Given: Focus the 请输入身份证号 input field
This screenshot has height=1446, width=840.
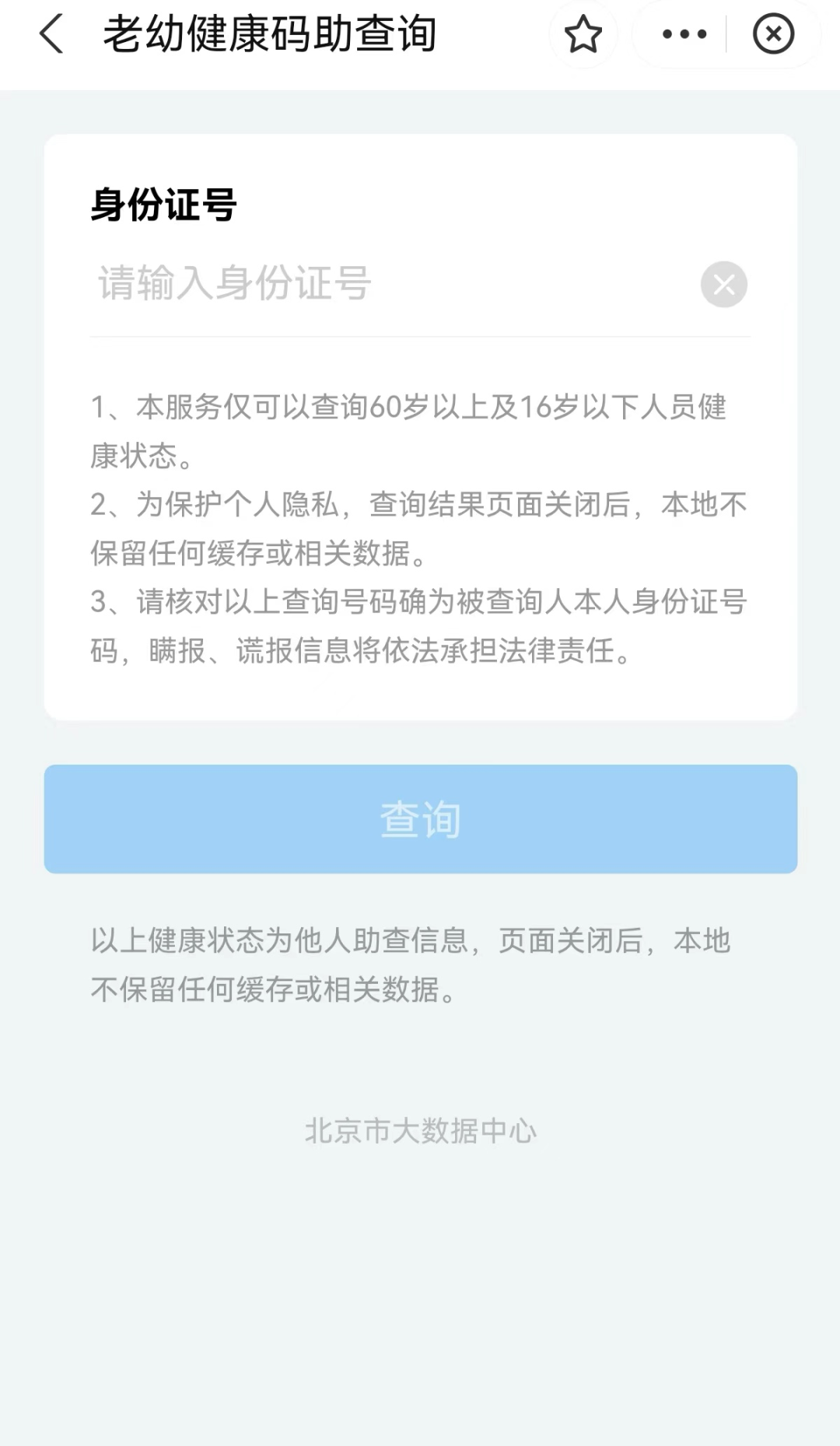Looking at the screenshot, I should point(389,283).
